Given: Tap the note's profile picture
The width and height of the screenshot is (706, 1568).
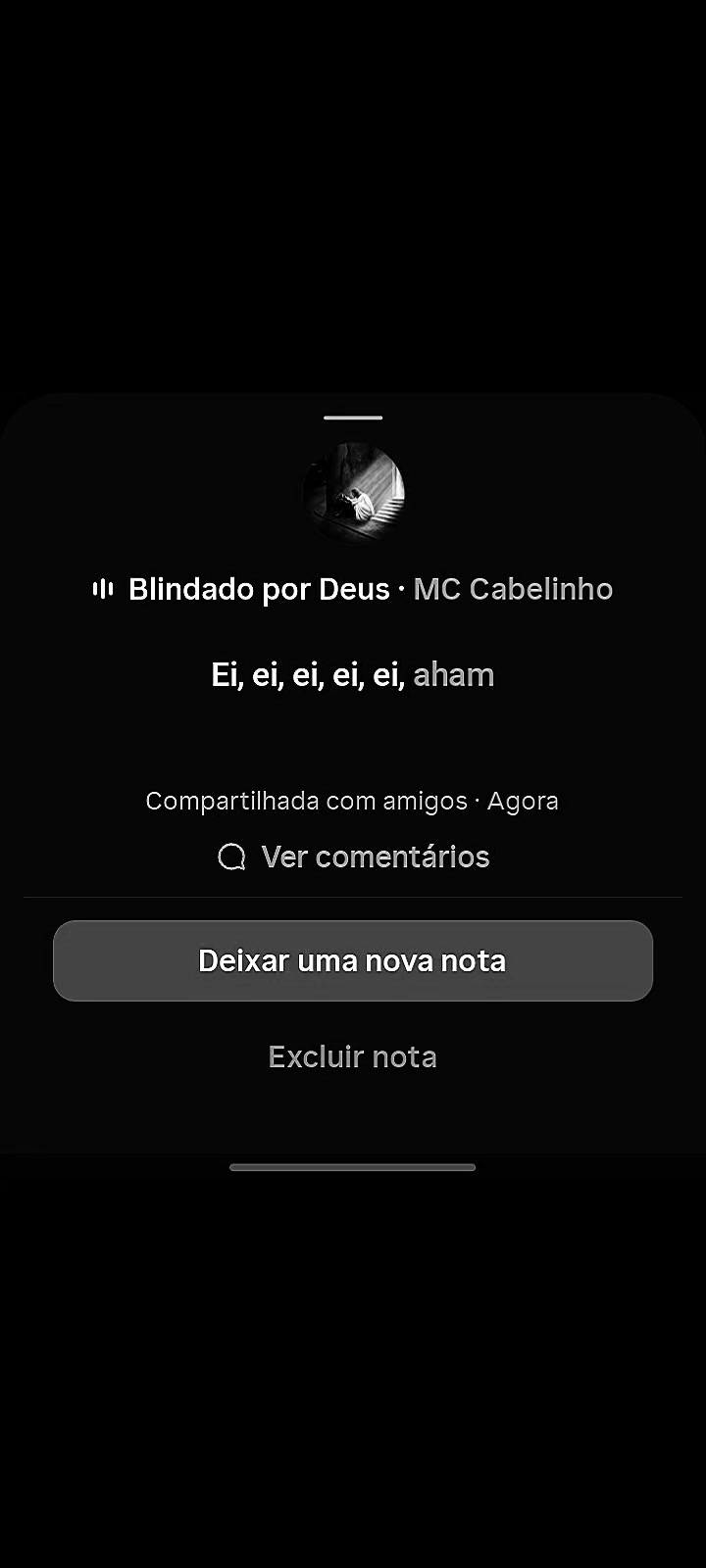Looking at the screenshot, I should 353,493.
